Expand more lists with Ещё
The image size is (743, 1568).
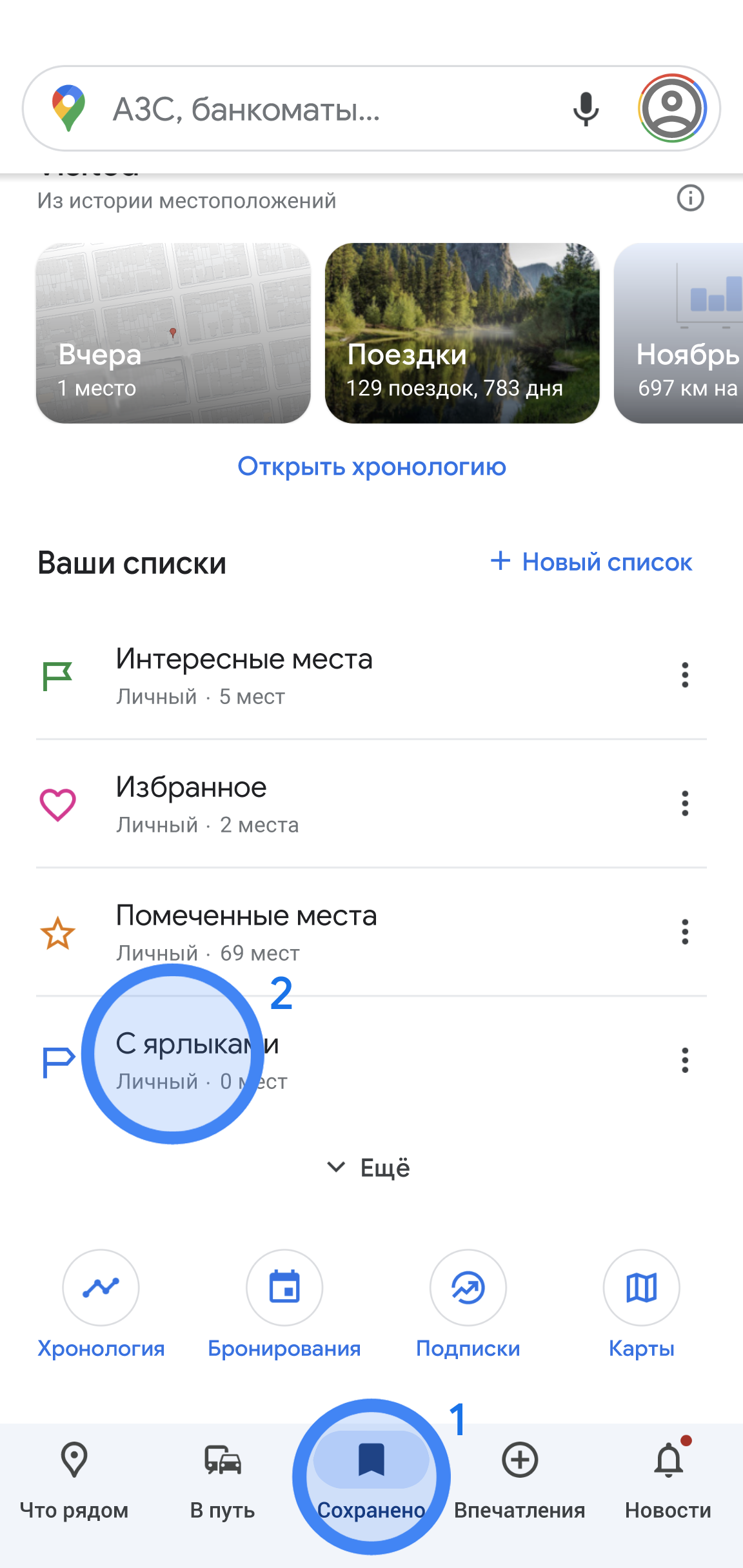click(x=369, y=1167)
